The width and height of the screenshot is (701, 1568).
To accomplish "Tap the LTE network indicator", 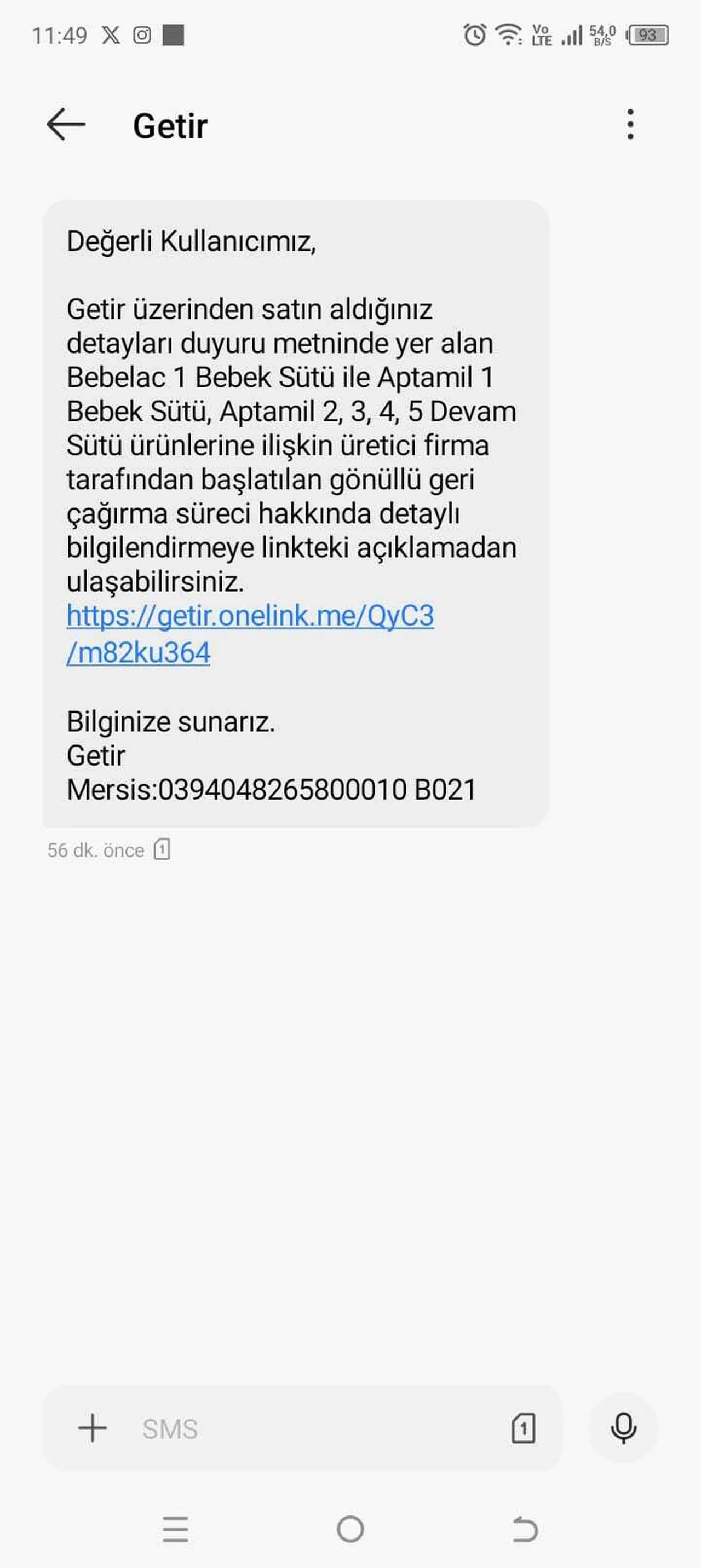I will pyautogui.click(x=542, y=34).
